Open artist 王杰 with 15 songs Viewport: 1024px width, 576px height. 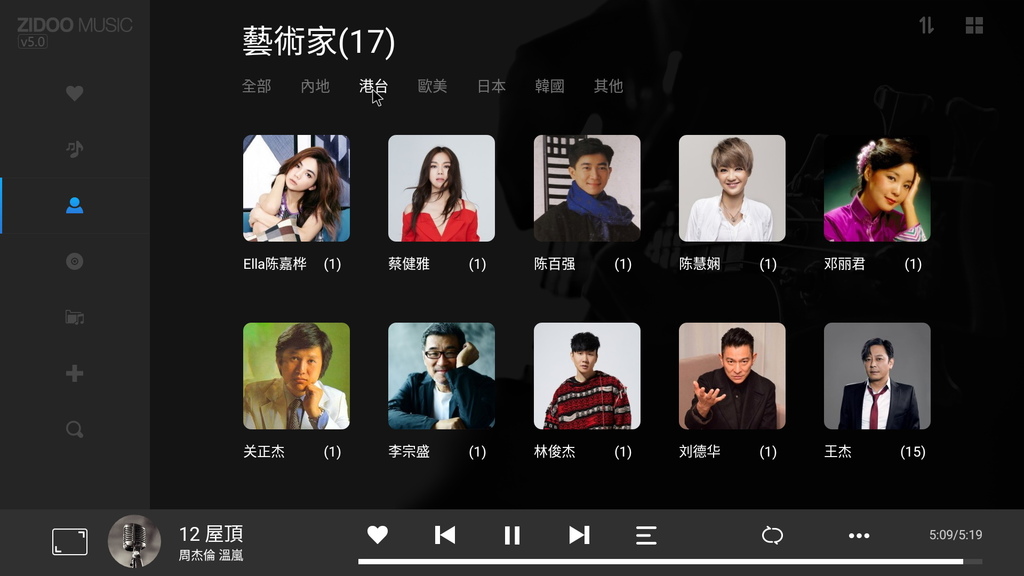click(x=877, y=376)
